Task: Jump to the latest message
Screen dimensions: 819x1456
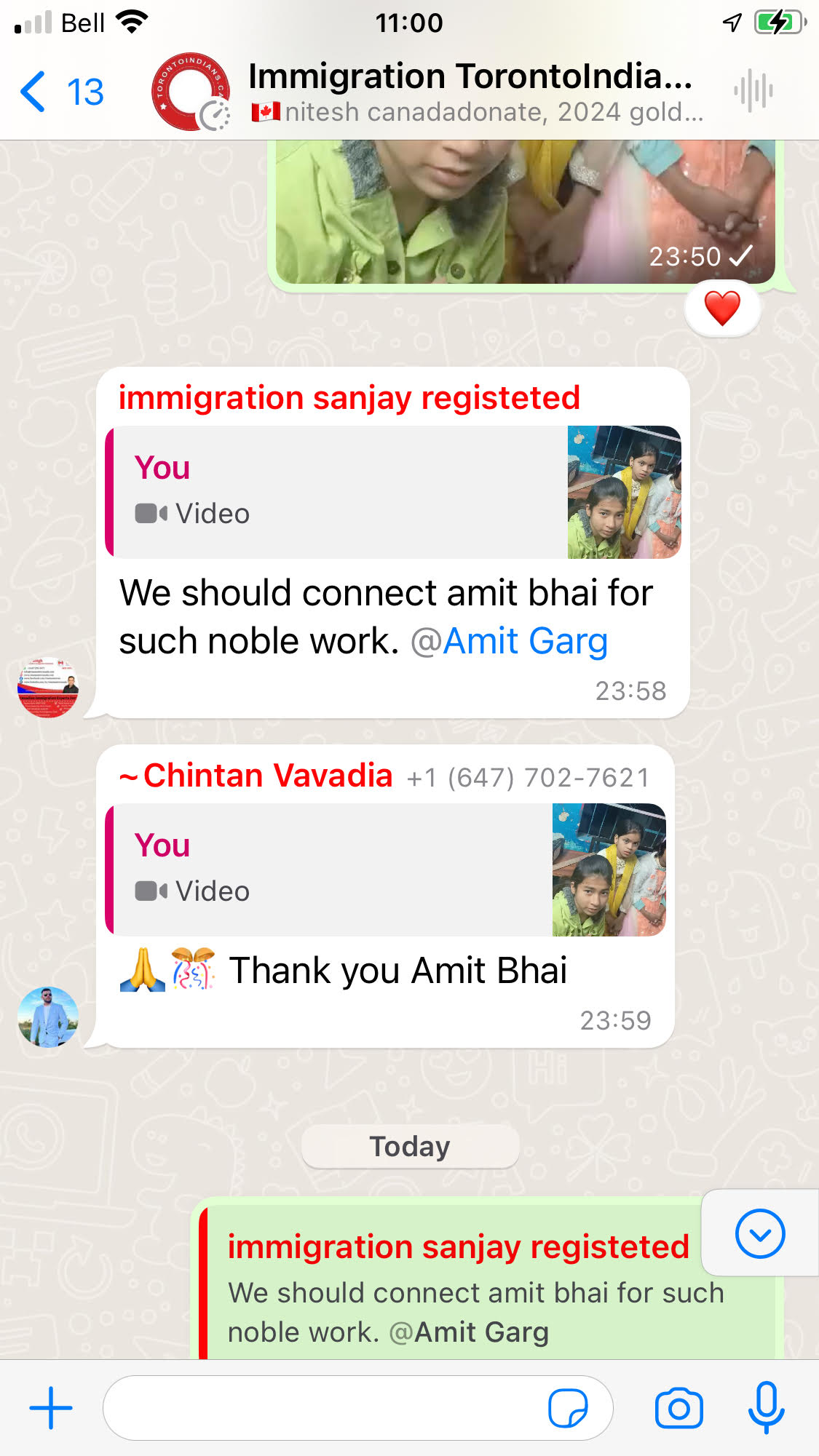Action: 759,1233
